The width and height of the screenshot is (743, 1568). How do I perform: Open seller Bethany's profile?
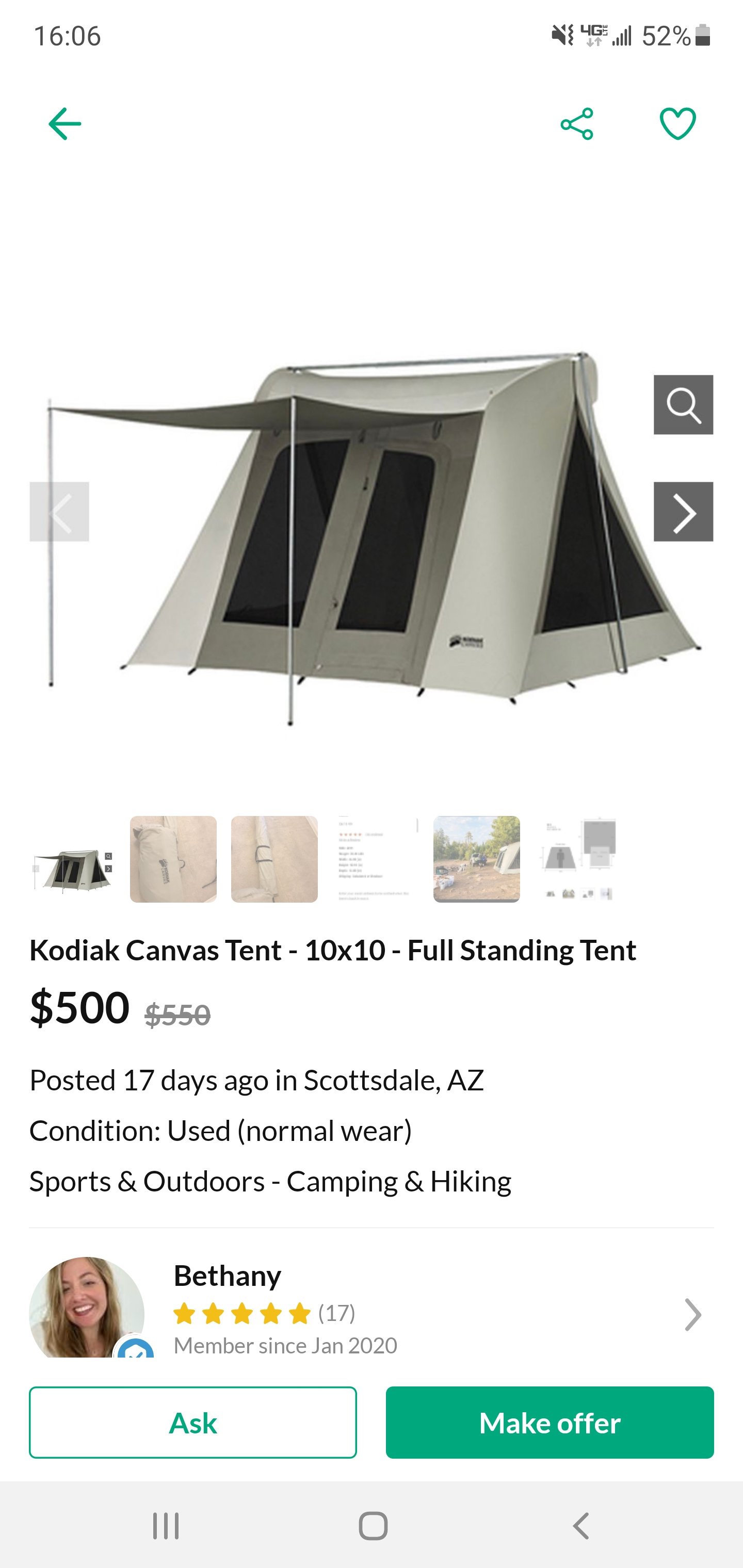(372, 1308)
